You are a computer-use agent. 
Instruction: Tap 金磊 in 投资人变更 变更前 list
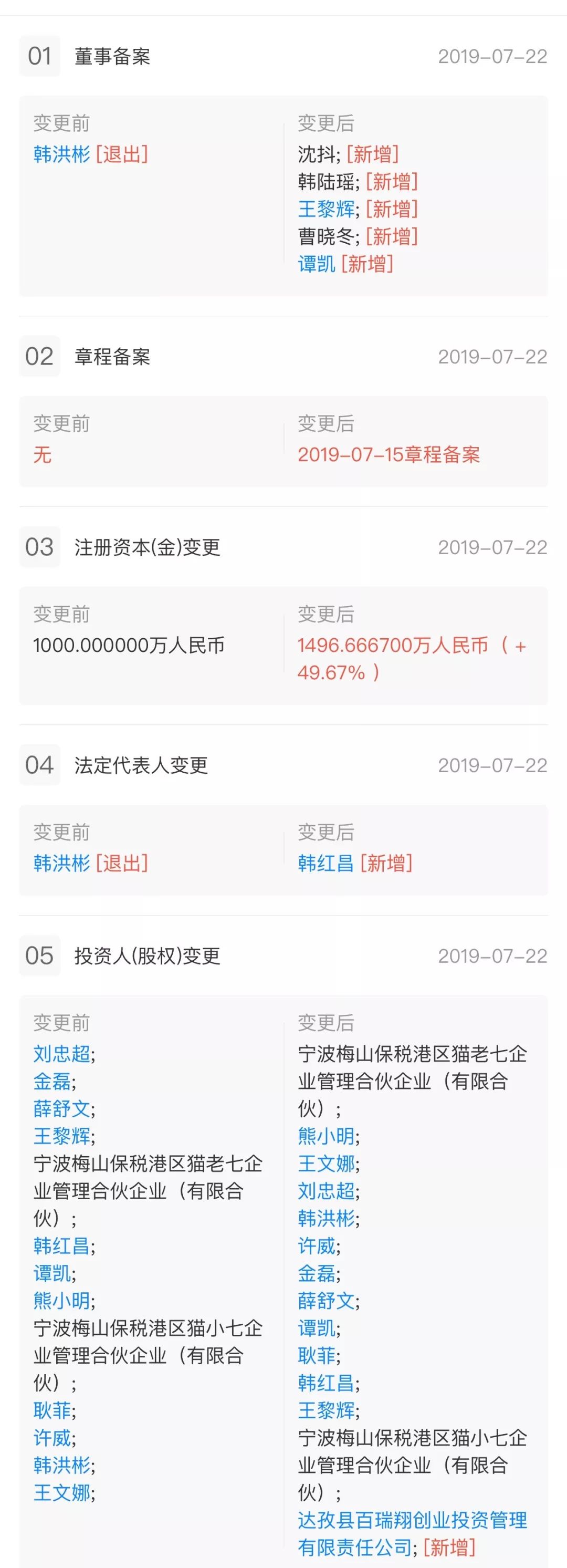coord(51,1082)
